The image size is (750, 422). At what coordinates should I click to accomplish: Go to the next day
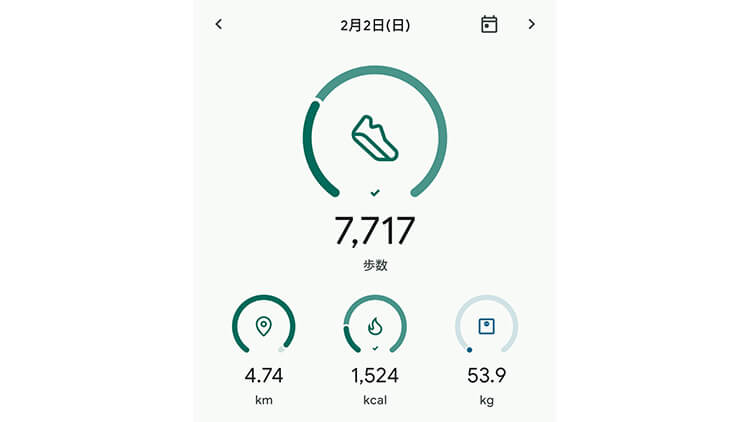(x=531, y=24)
